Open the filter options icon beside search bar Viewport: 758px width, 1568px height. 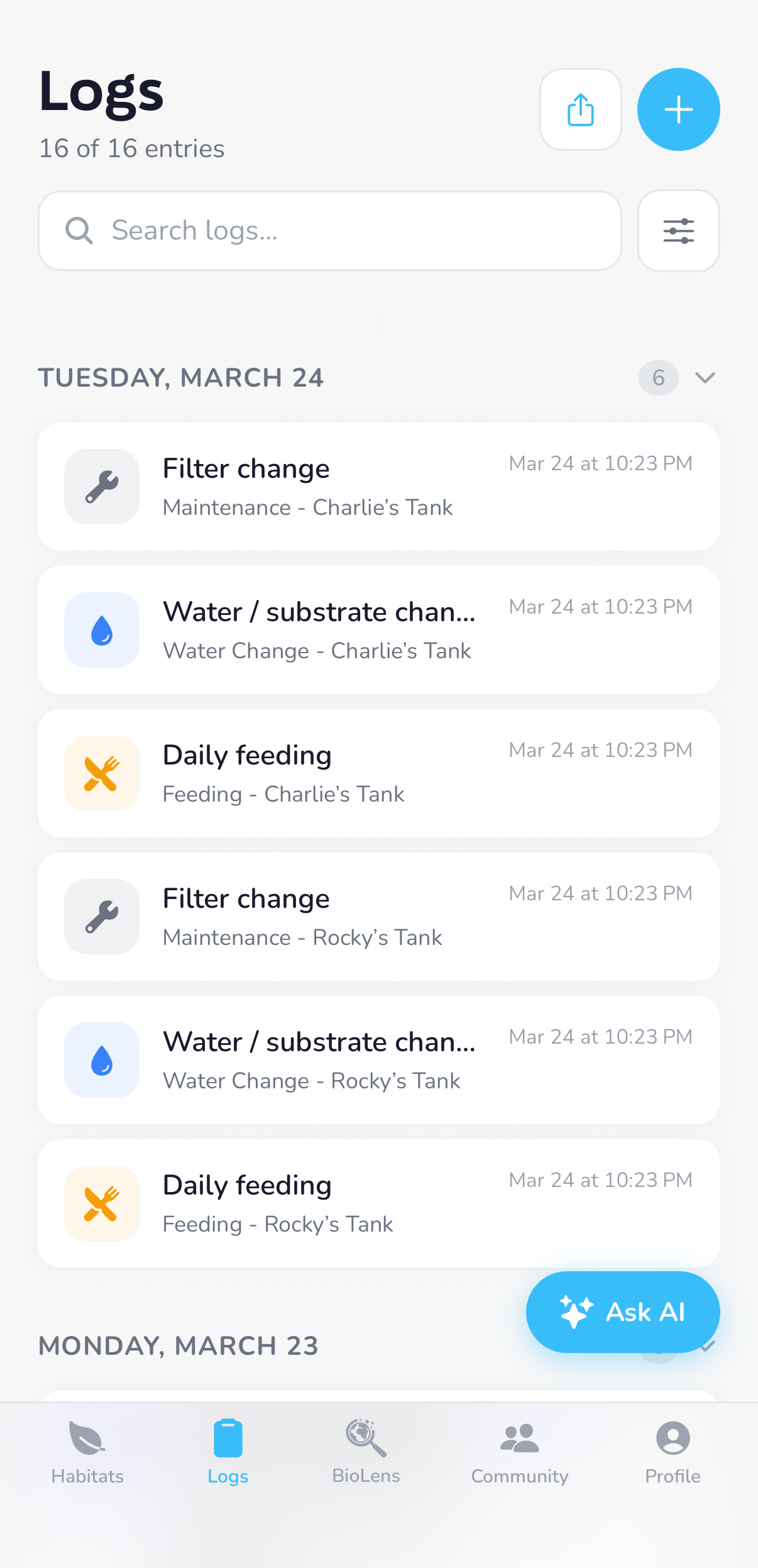click(678, 230)
